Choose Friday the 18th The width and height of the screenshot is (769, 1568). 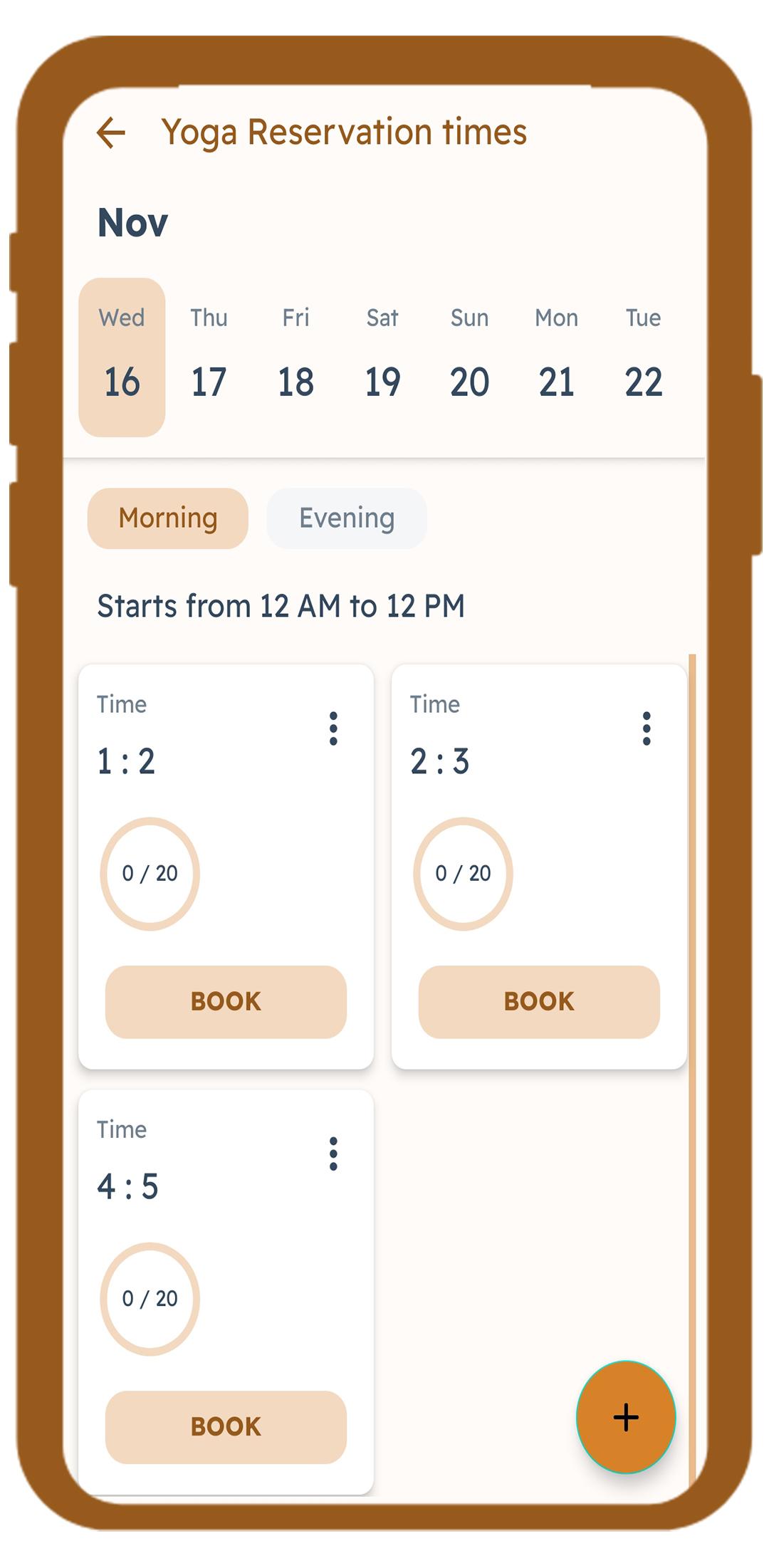(295, 357)
